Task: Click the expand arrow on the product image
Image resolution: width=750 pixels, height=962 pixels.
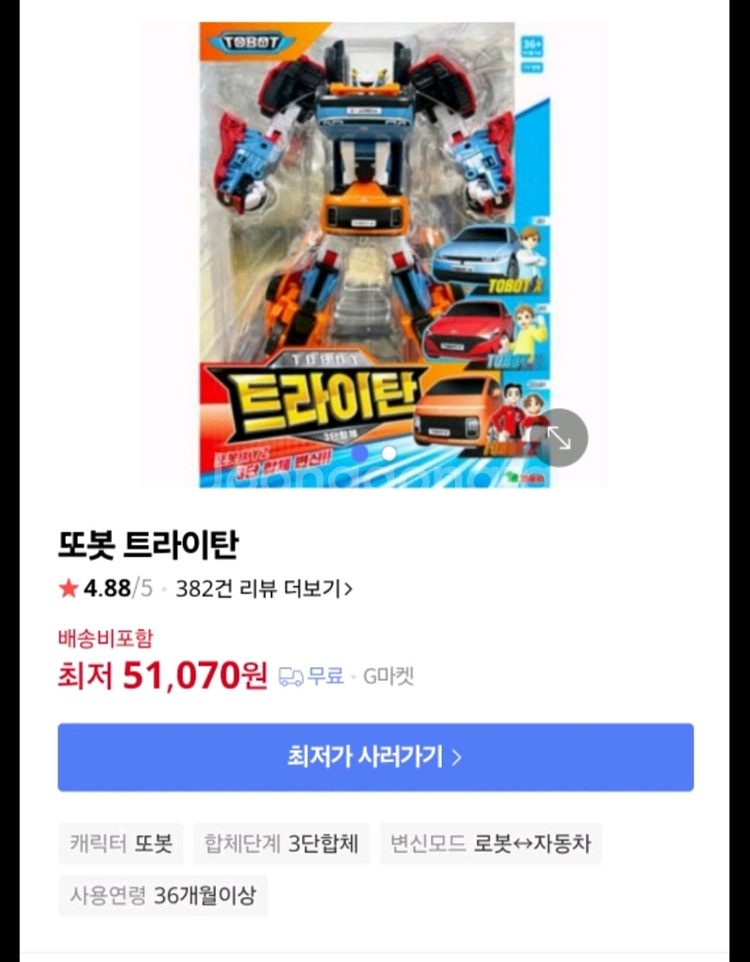Action: pos(557,437)
